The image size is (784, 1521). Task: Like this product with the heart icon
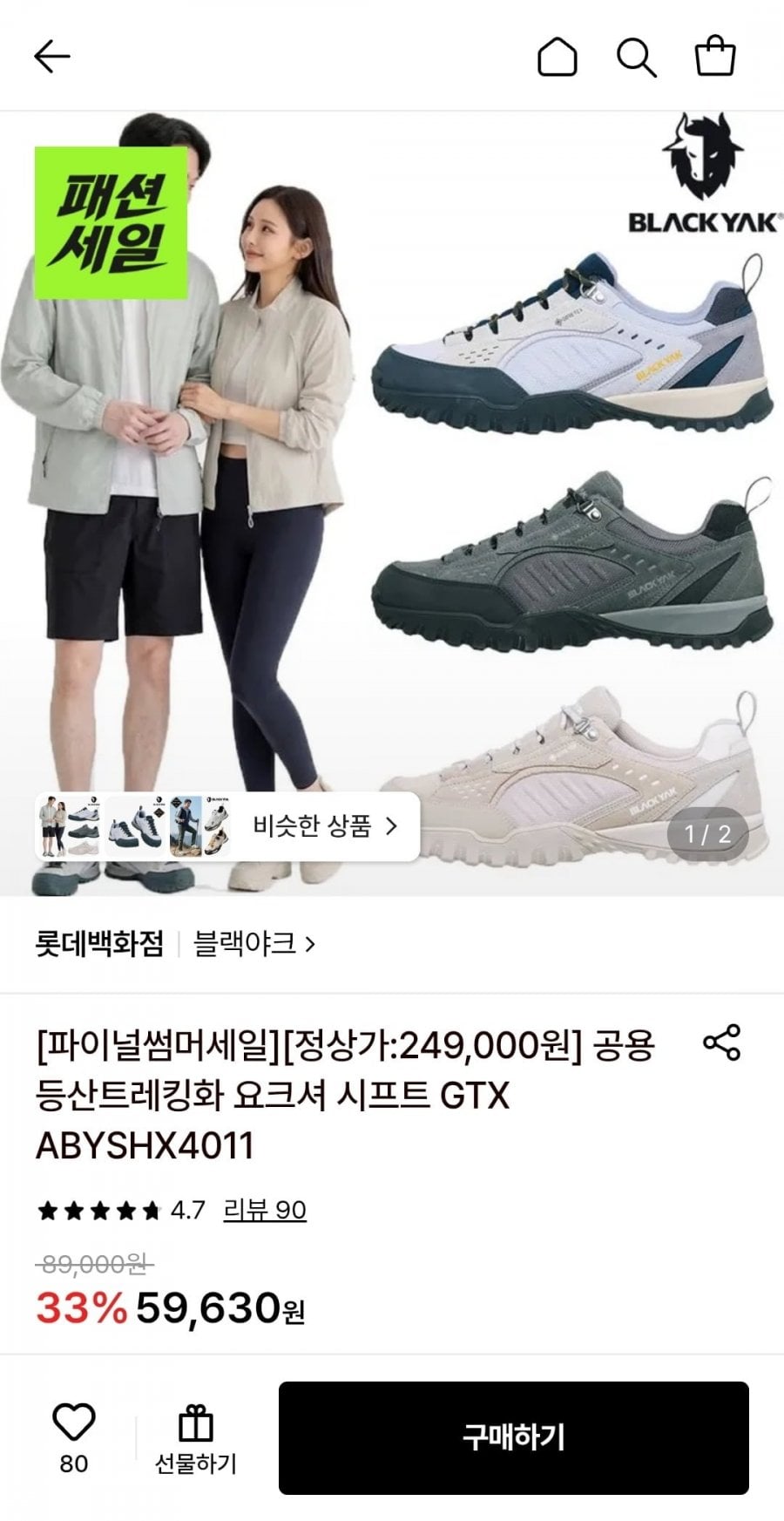74,1437
